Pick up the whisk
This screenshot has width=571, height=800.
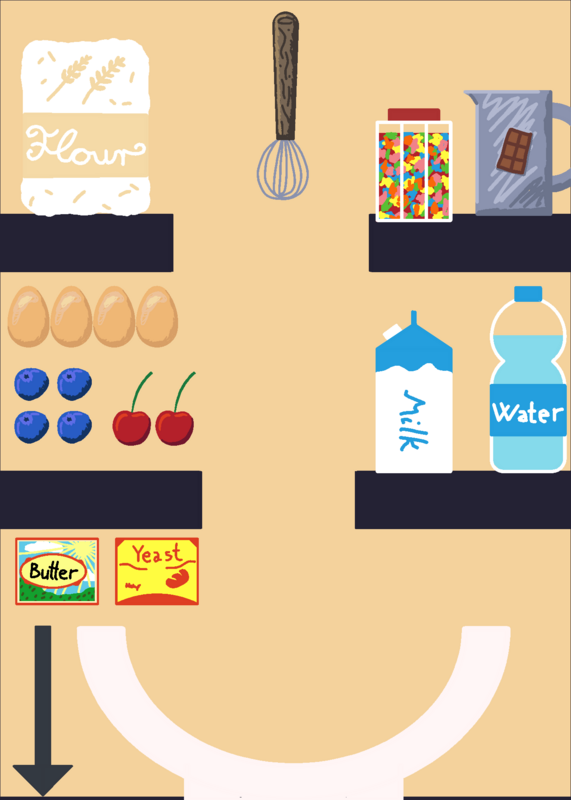(x=284, y=106)
